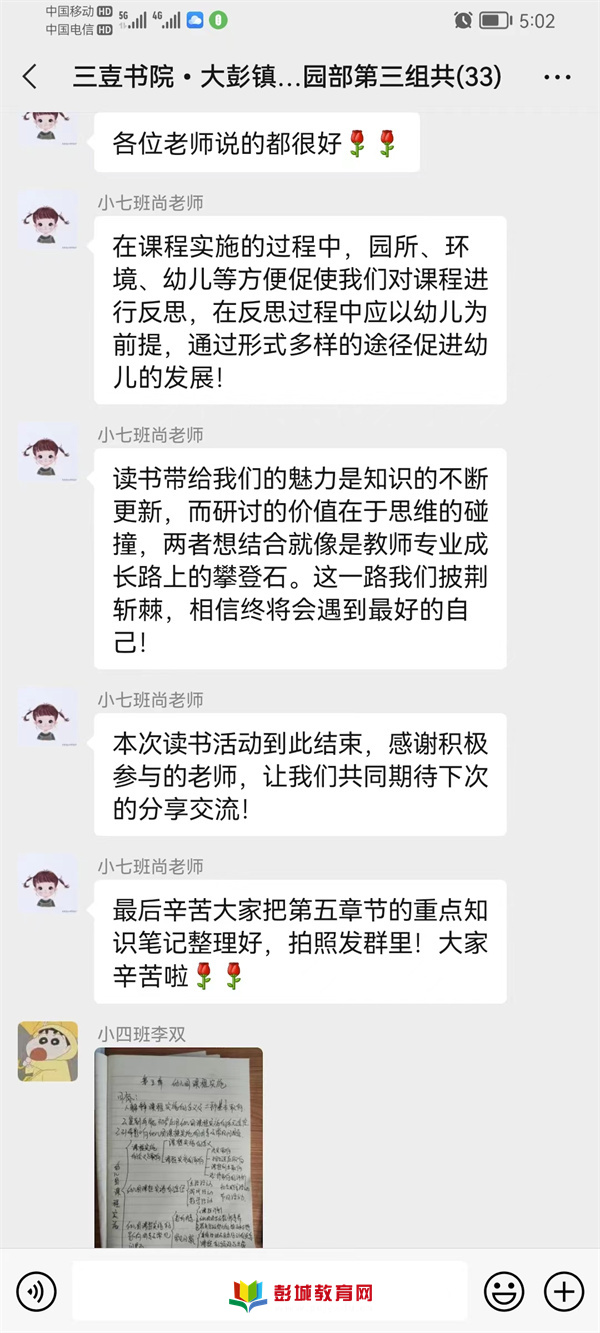
Task: Open the group chat overflow menu
Action: coord(557,77)
